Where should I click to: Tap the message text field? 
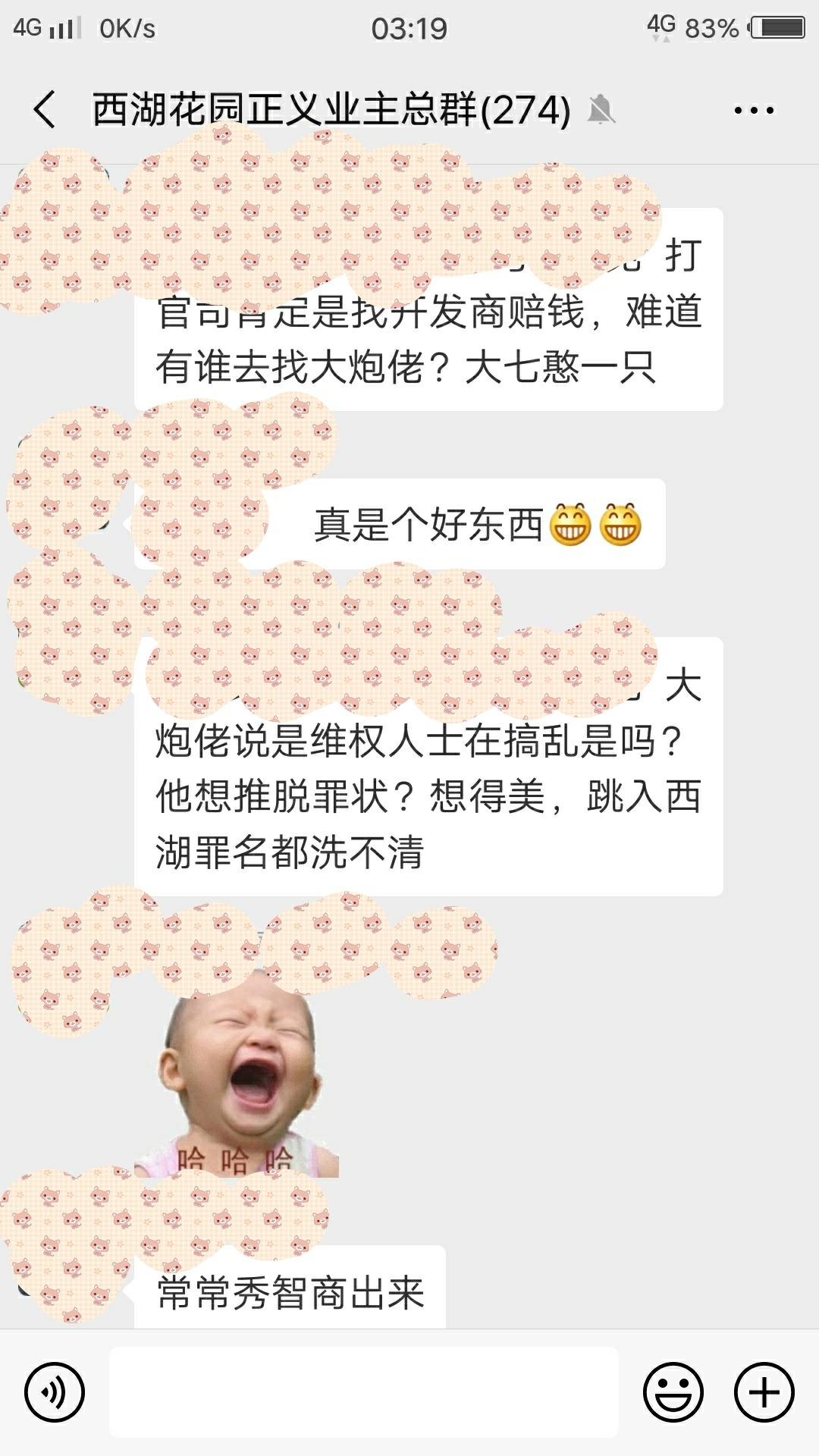coord(364,1392)
